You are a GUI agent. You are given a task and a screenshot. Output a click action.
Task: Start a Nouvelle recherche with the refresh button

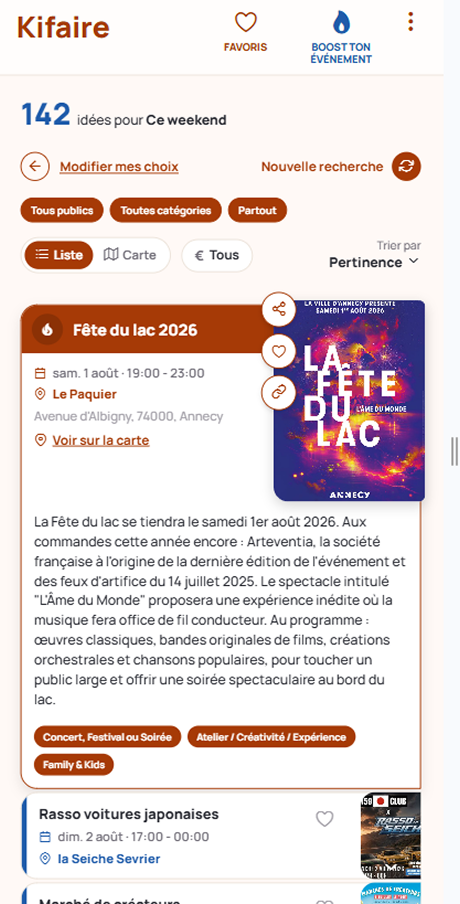406,167
